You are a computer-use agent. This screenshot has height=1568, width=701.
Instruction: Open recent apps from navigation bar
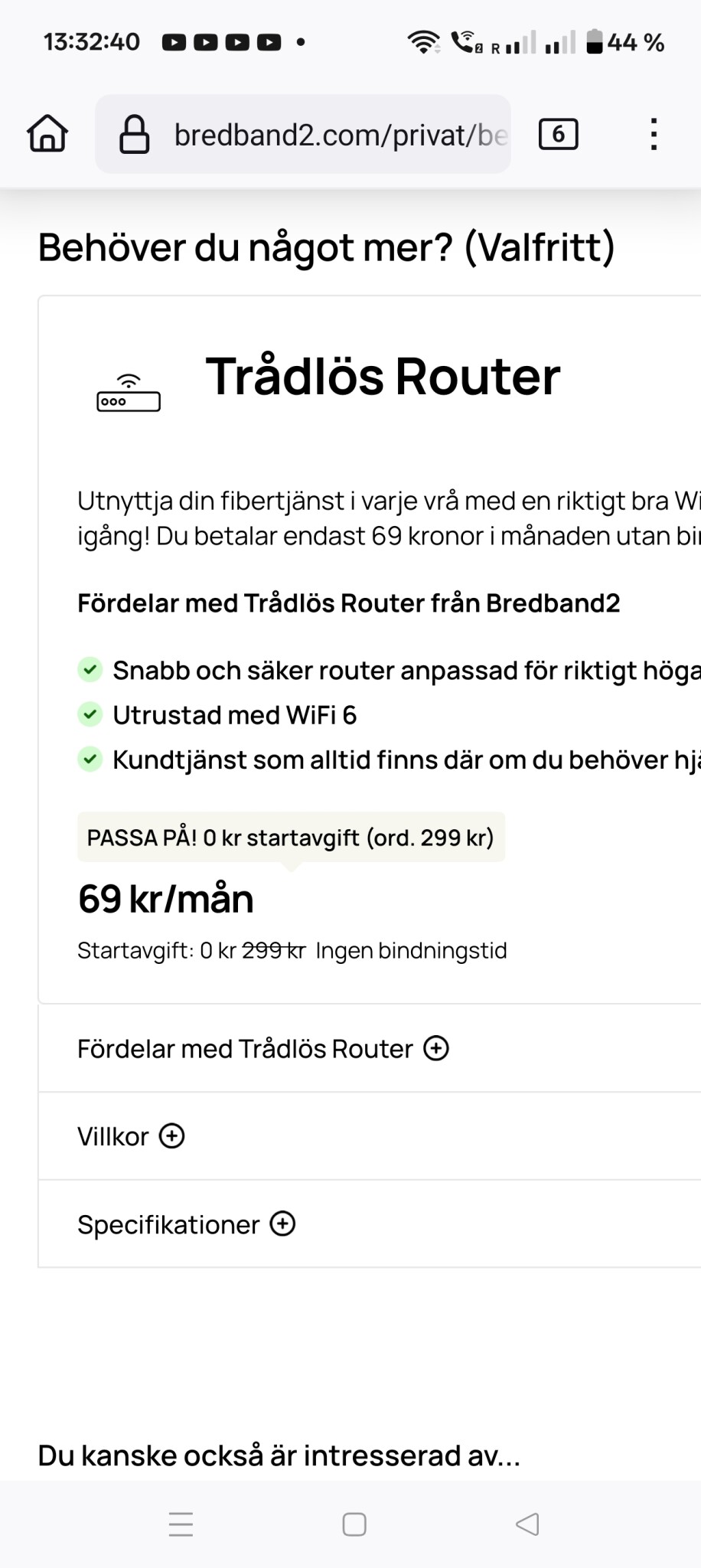181,1524
